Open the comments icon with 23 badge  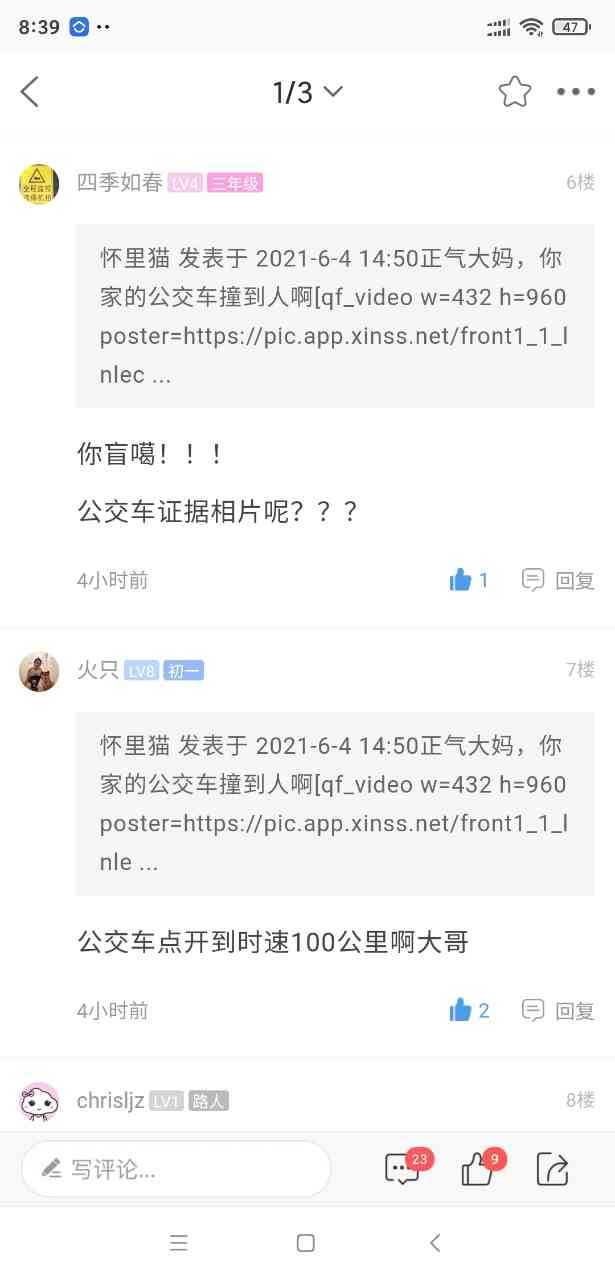402,1168
